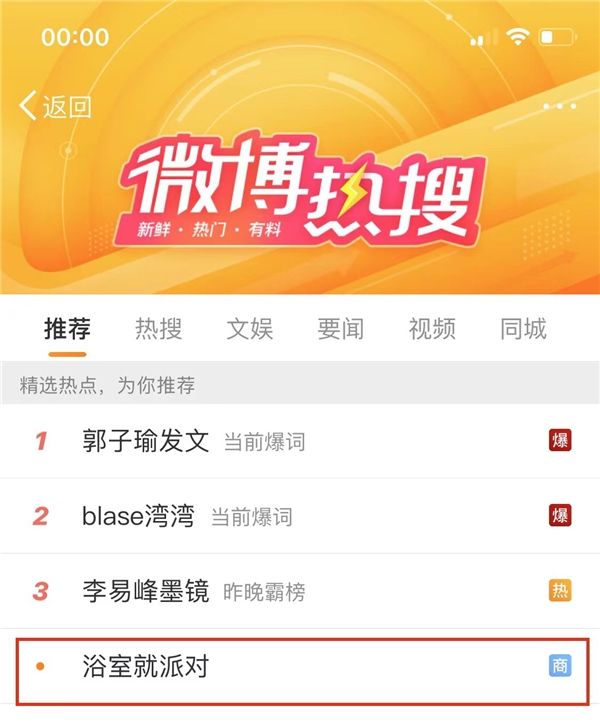Select the 推荐 tab
The image size is (600, 726).
(67, 328)
